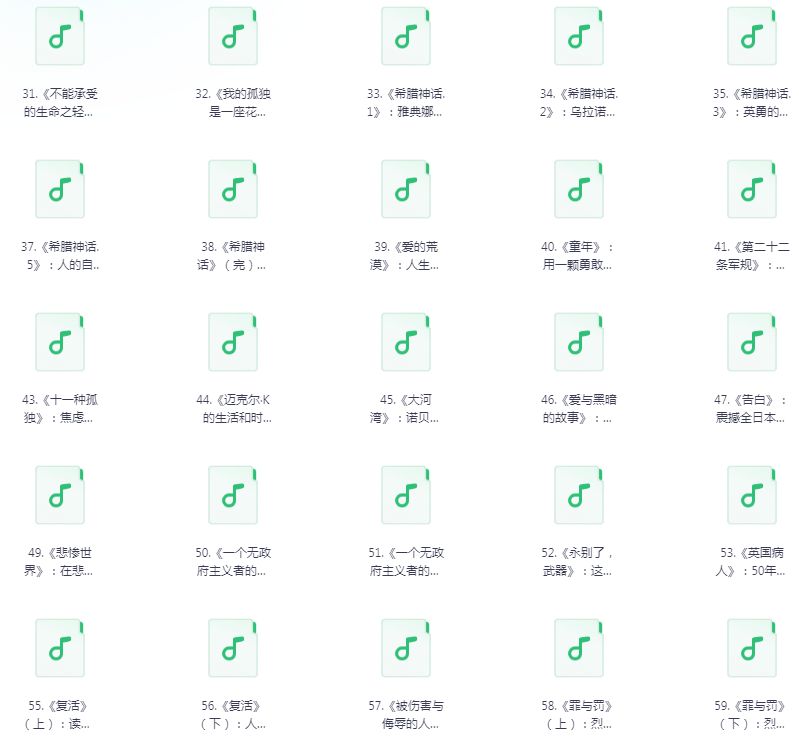Open audio file 31 《不能承受的生命之轻》
This screenshot has height=747, width=799.
(60, 36)
